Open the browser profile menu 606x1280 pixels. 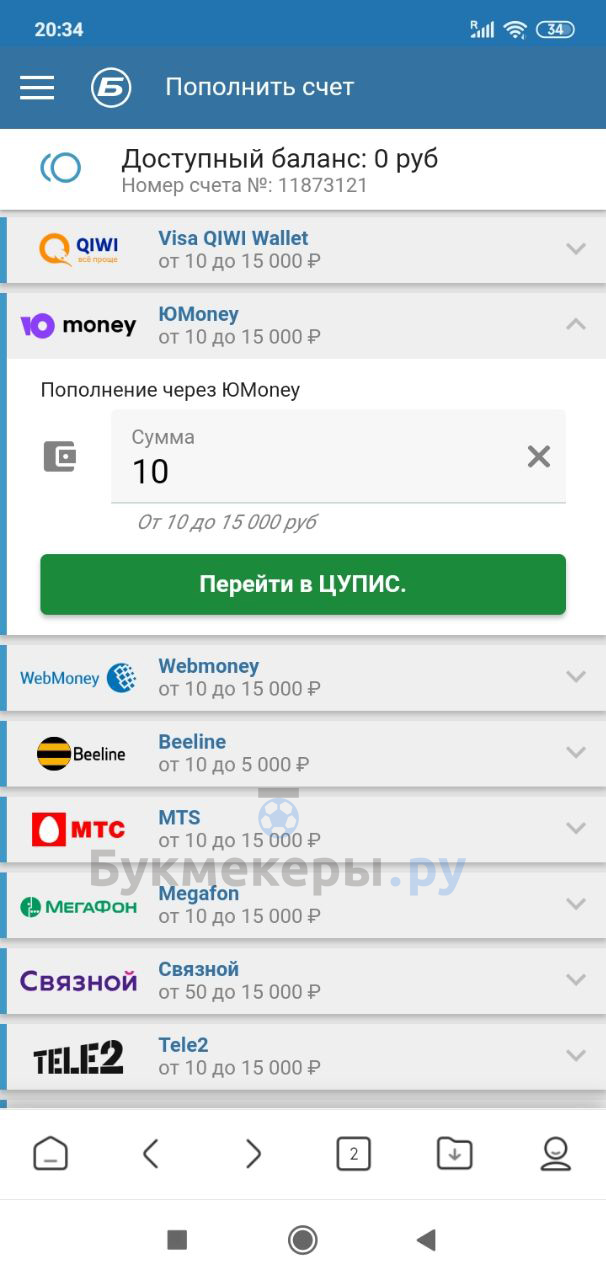[555, 1154]
